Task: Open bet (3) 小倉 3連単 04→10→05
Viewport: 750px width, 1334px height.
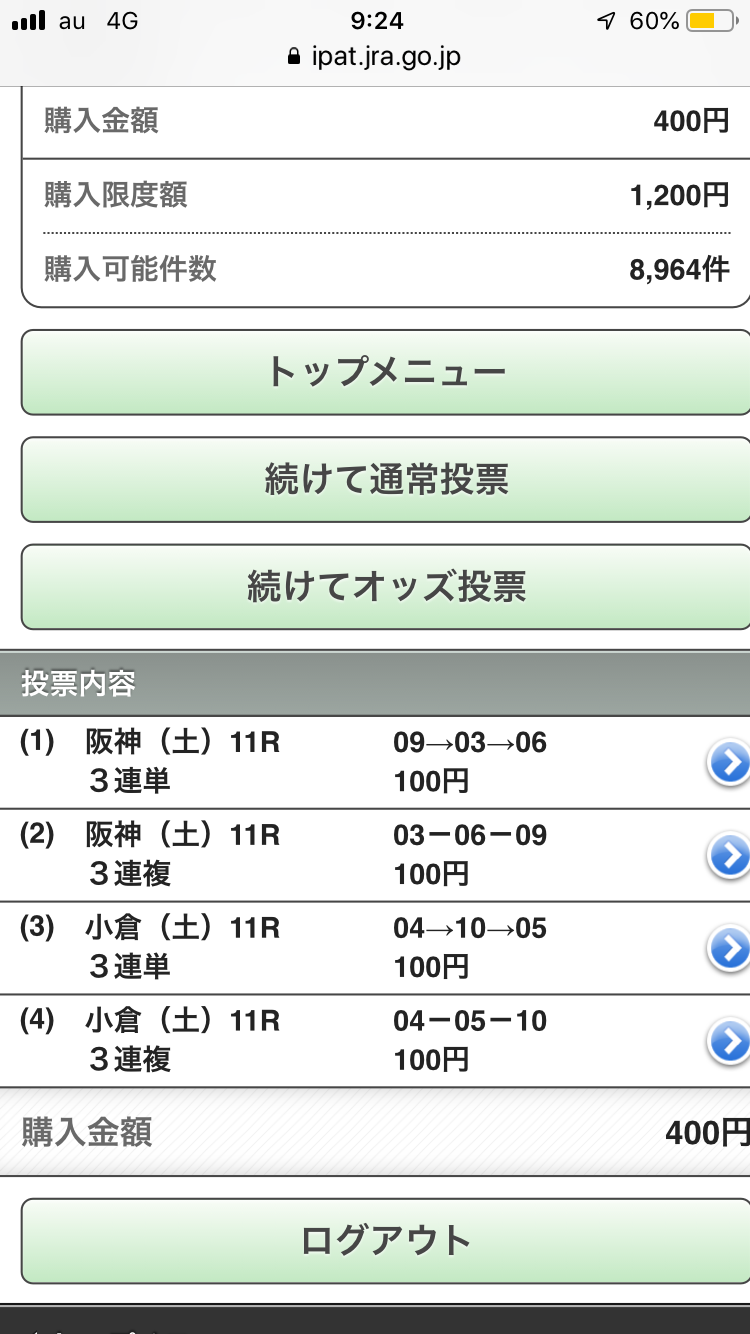Action: pyautogui.click(x=729, y=948)
